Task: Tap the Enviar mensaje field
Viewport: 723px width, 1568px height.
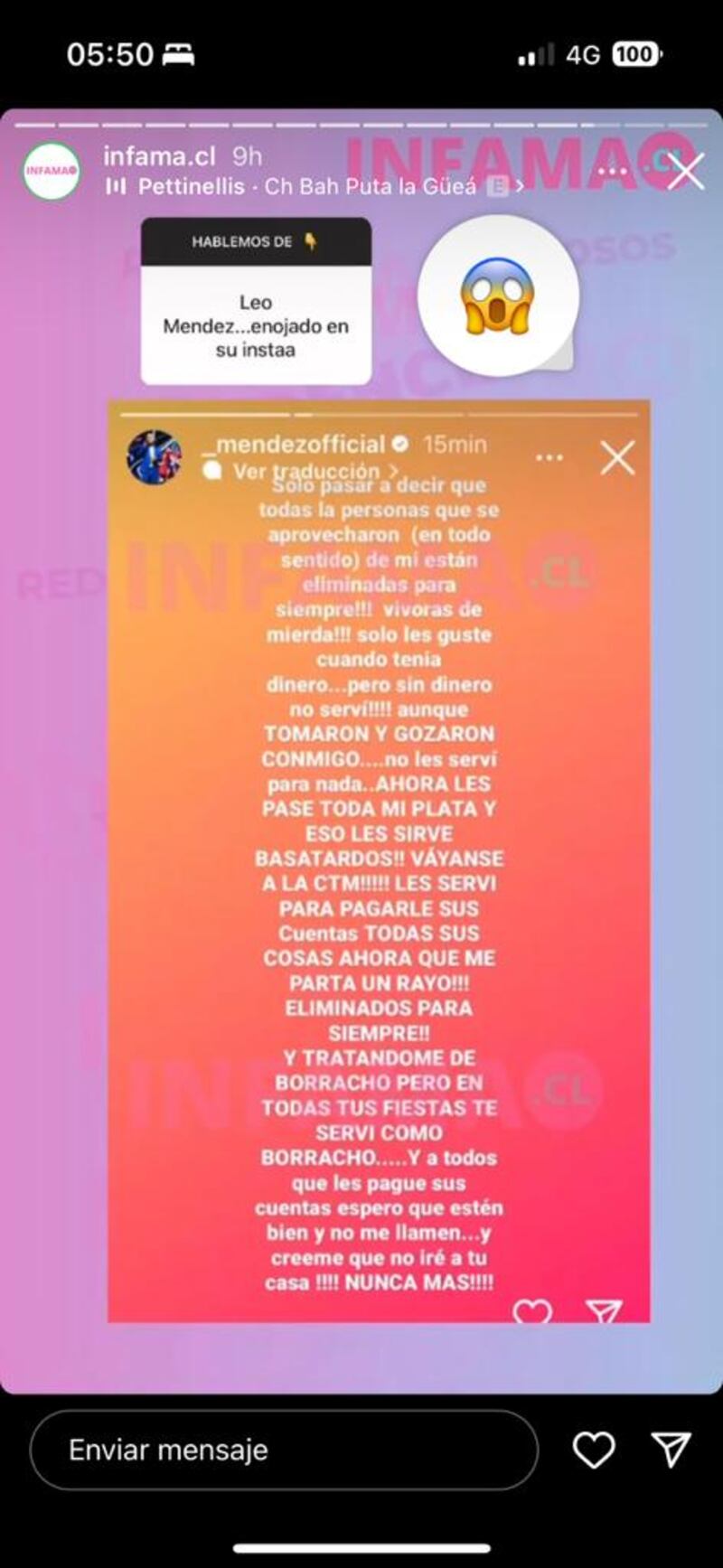Action: pyautogui.click(x=284, y=1450)
